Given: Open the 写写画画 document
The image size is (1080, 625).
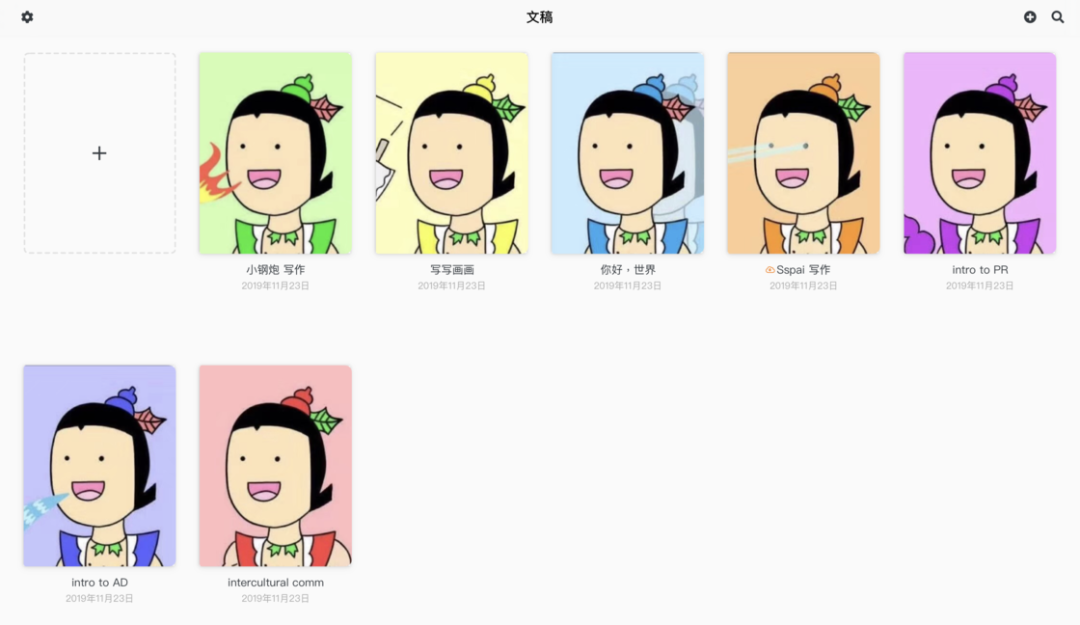Looking at the screenshot, I should click(452, 153).
